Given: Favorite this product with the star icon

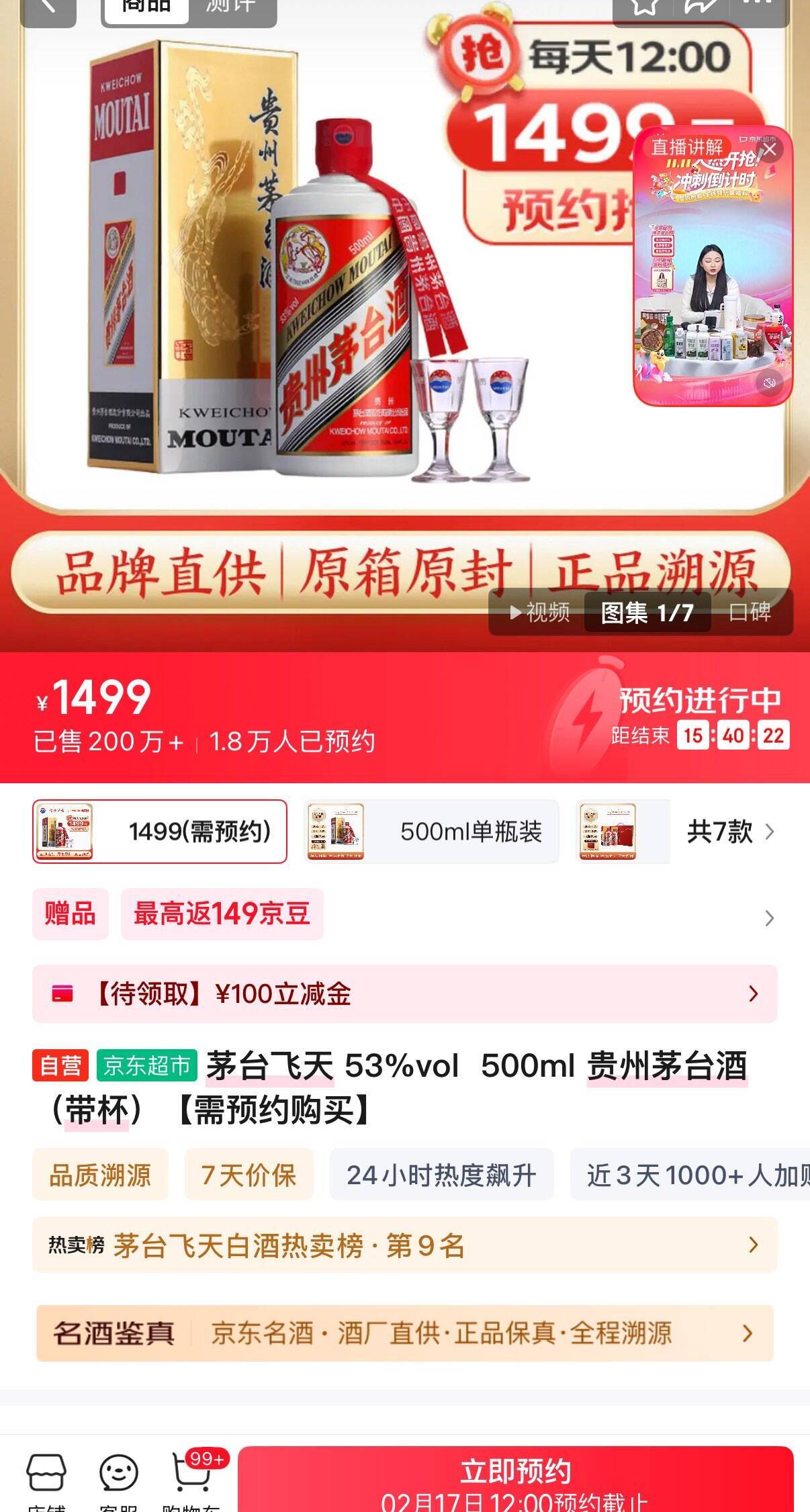Looking at the screenshot, I should coord(645,7).
